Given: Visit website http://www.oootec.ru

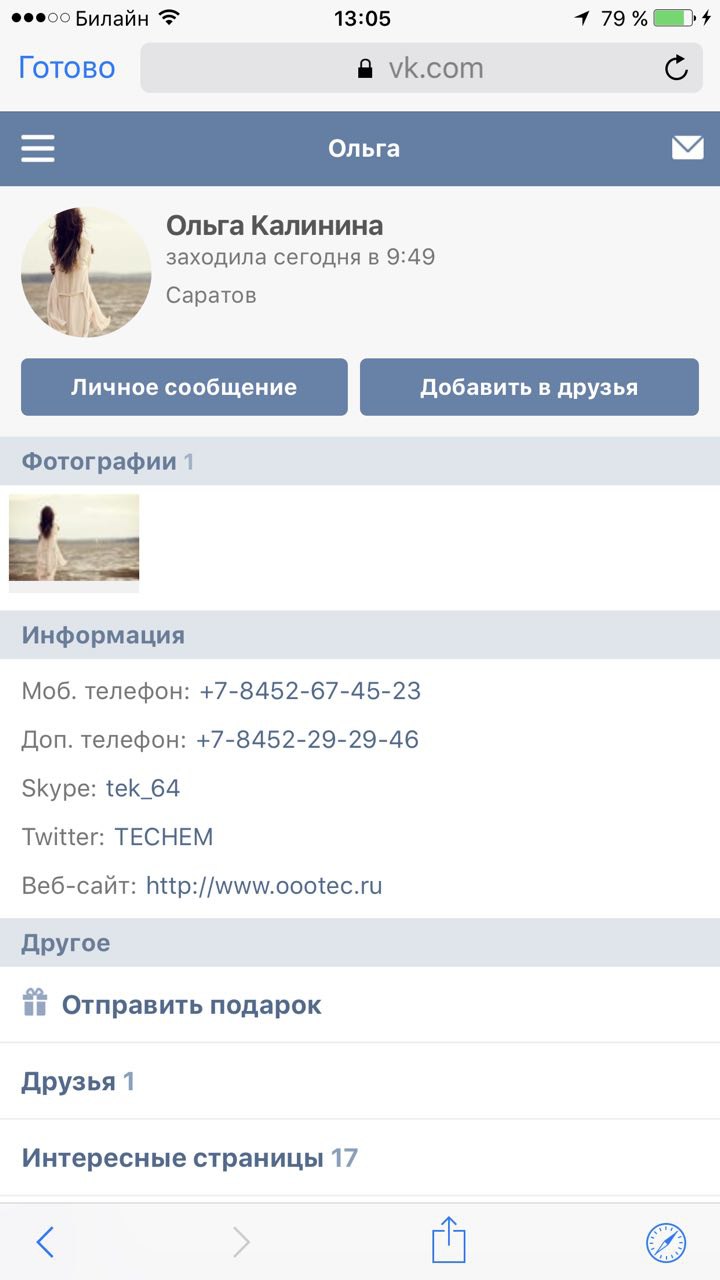Looking at the screenshot, I should click(x=264, y=886).
